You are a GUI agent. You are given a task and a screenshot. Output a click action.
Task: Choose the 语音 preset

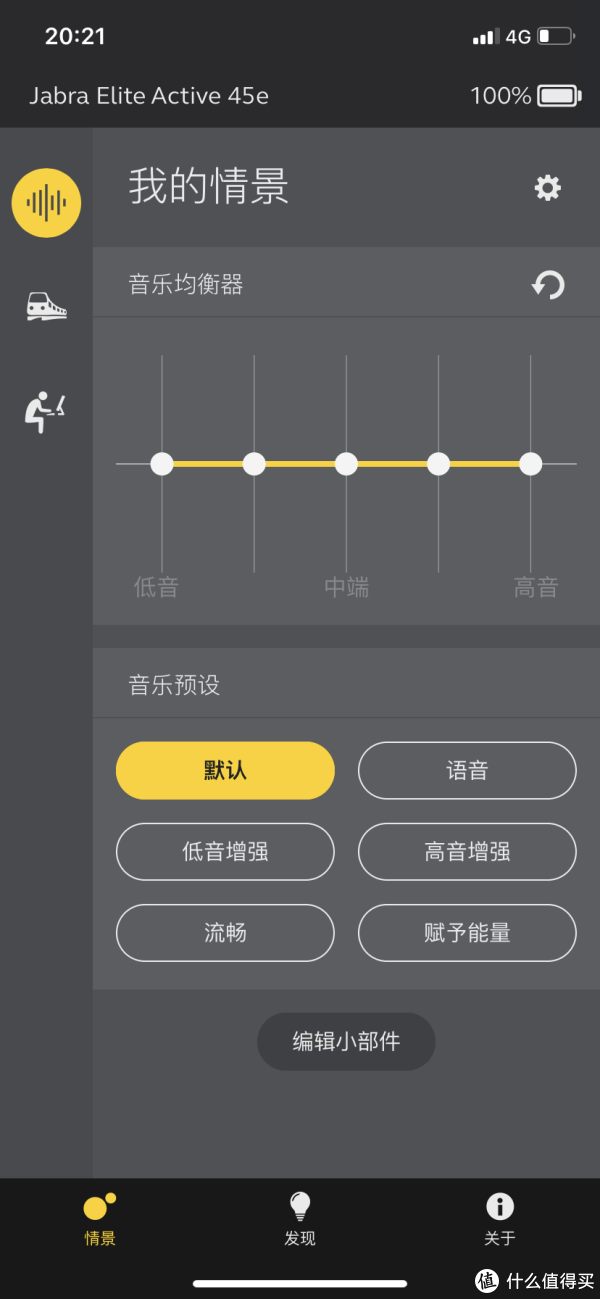click(x=467, y=770)
